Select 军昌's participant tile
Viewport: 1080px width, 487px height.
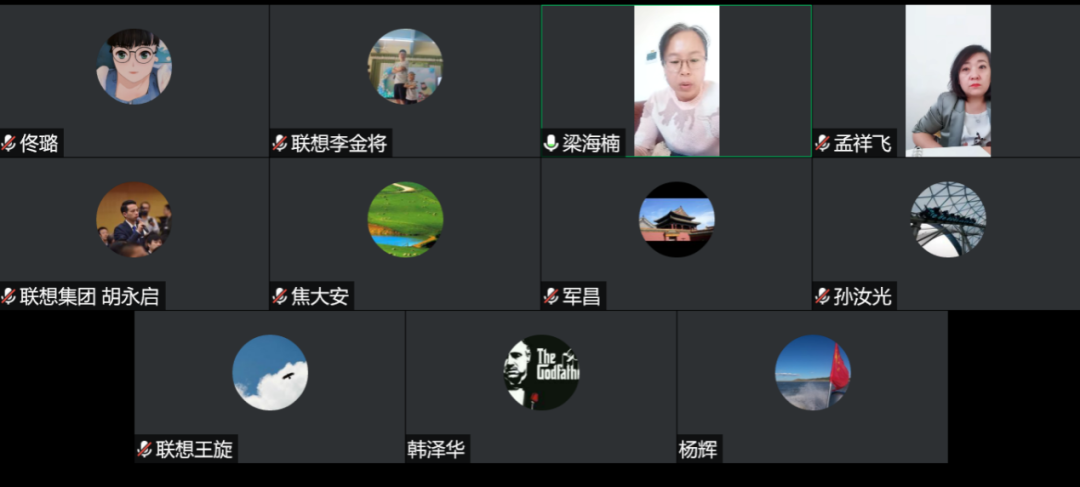[676, 233]
